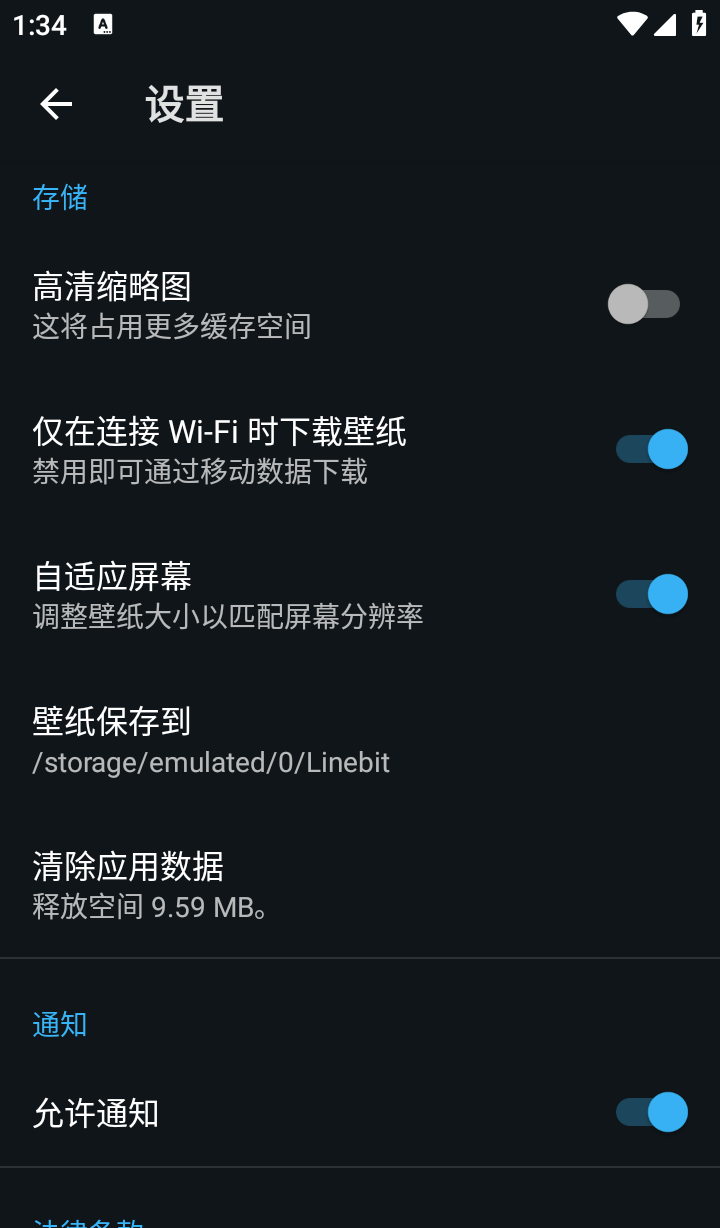
Task: Enable the 高清缩略图 switch
Action: tap(644, 304)
